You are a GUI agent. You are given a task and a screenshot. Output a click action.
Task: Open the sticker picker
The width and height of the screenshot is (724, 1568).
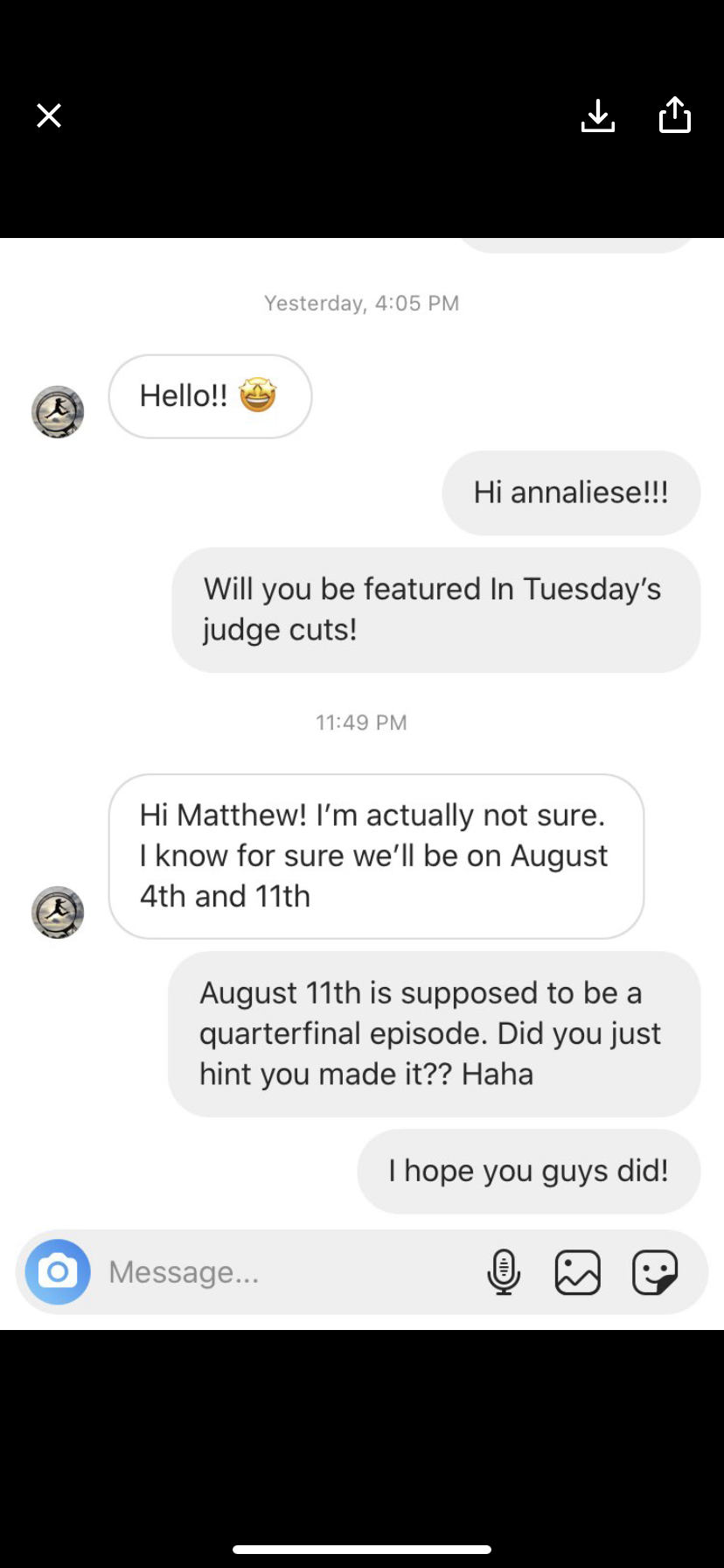tap(655, 1272)
